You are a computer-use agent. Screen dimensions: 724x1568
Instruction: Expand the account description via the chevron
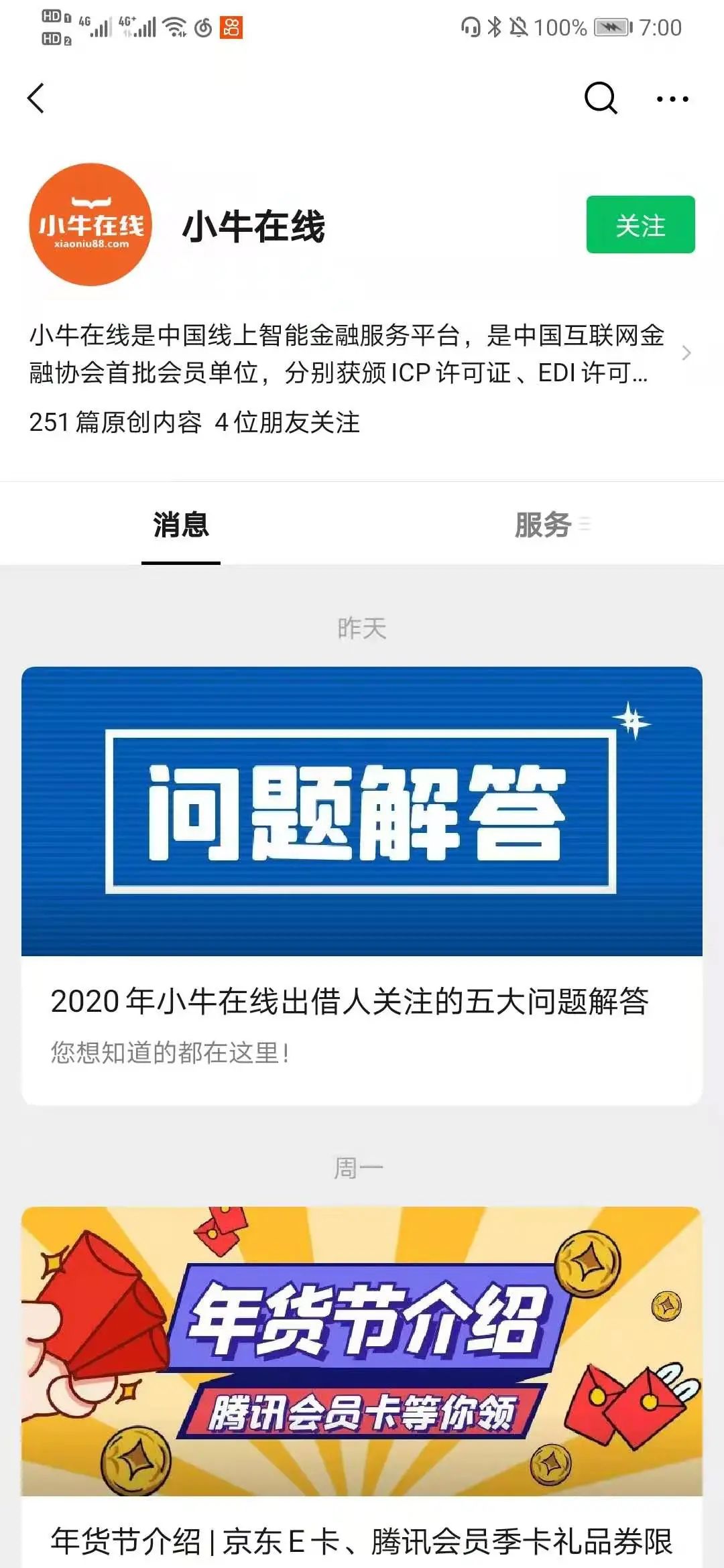coord(686,353)
